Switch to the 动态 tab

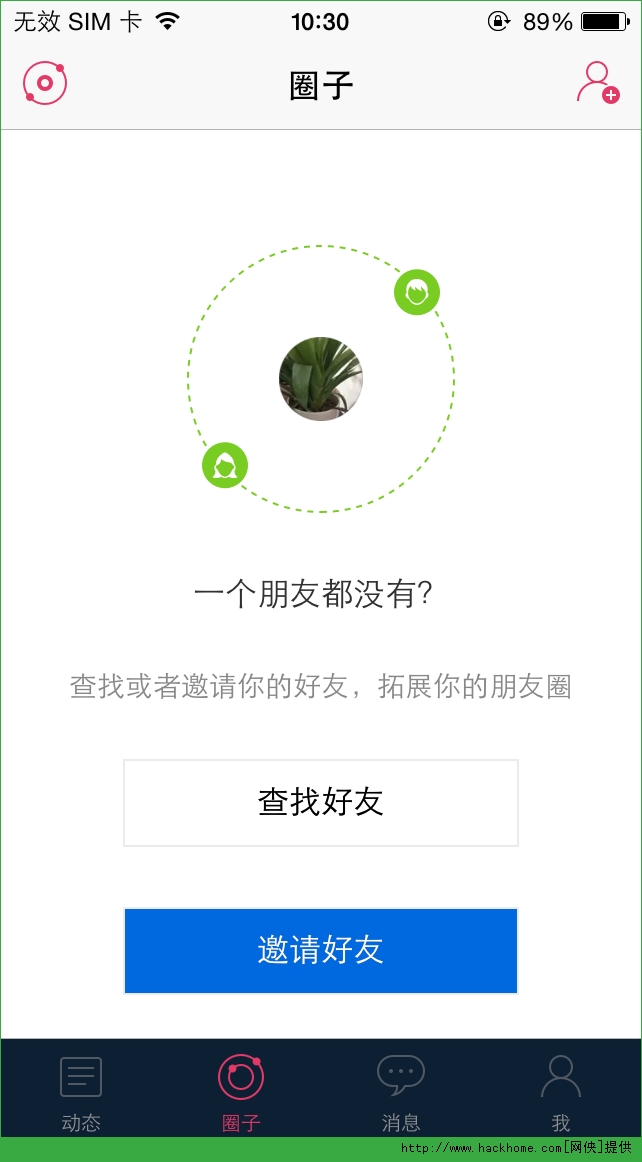pyautogui.click(x=81, y=1092)
